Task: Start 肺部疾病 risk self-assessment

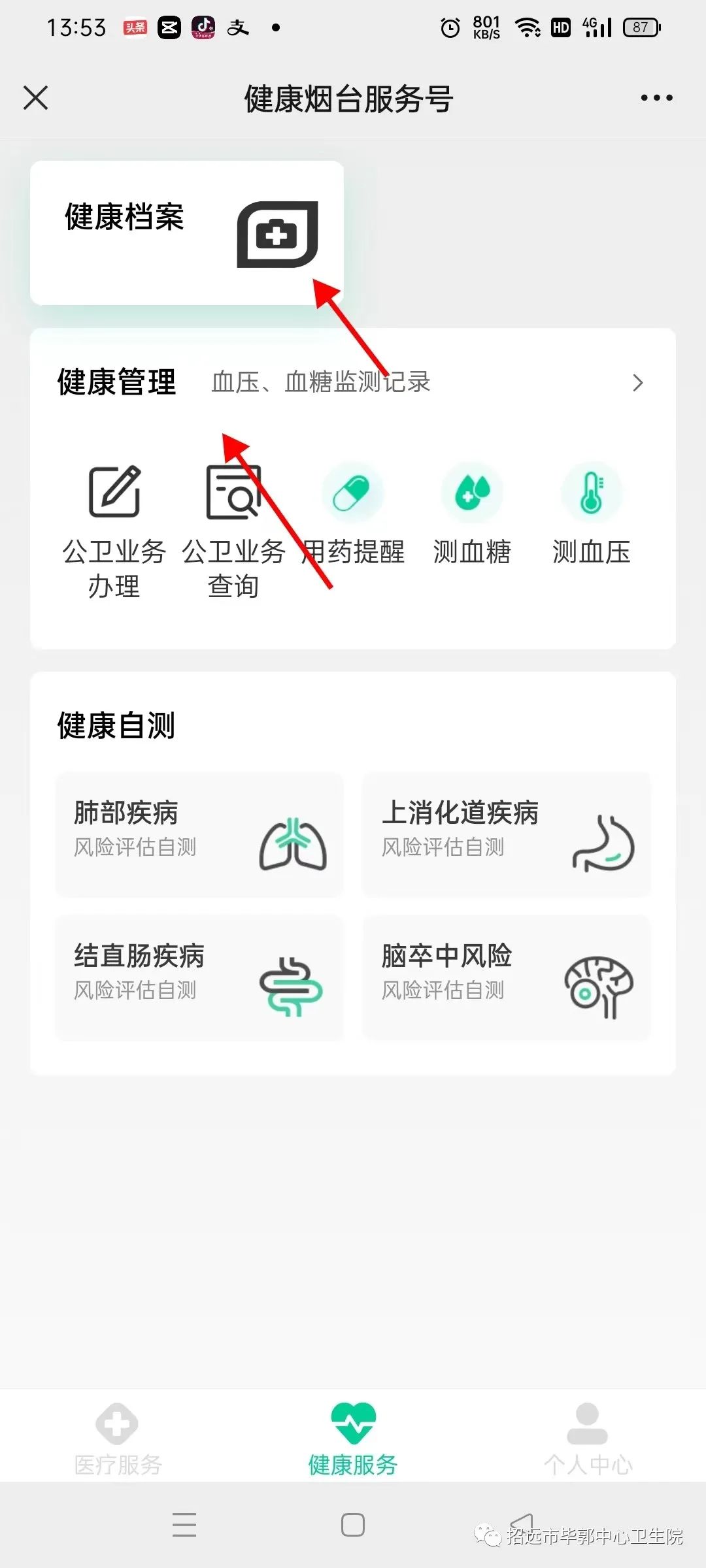Action: click(199, 834)
